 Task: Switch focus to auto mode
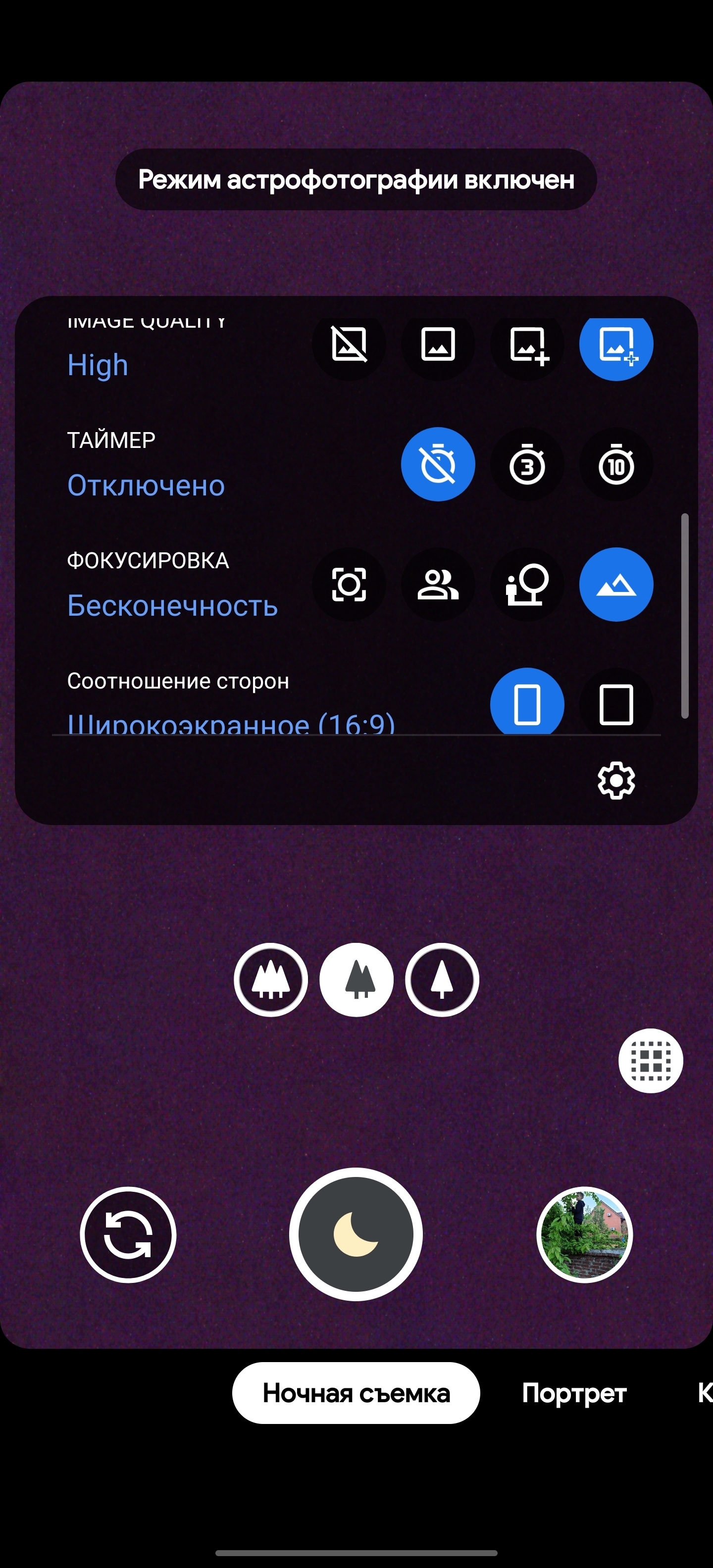pyautogui.click(x=349, y=585)
